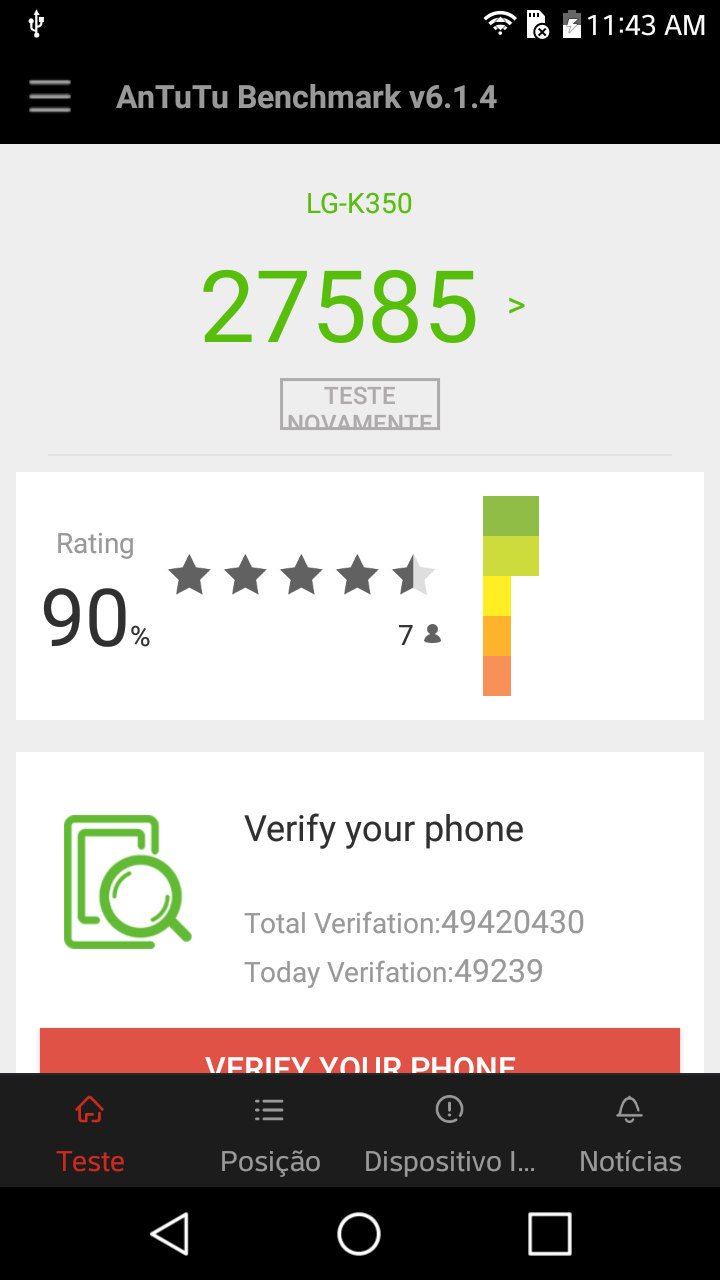Go to the Notícias tab
This screenshot has width=720, height=1280.
click(630, 1131)
